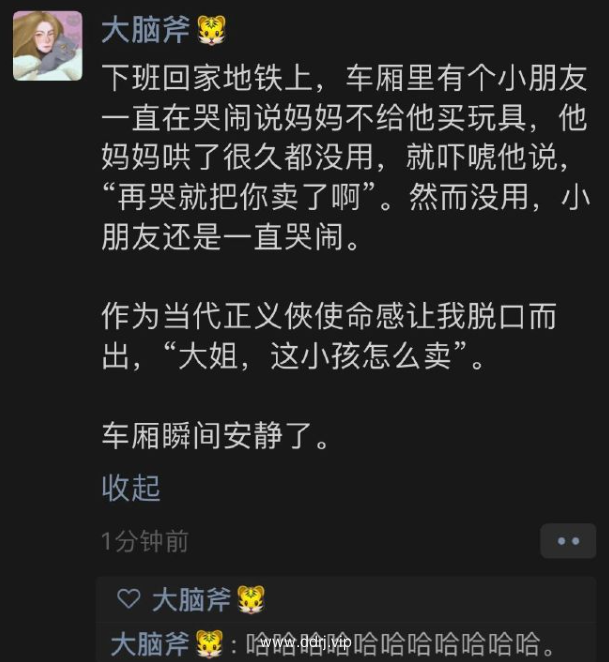Collapse the post with 收起
Viewport: 609px width, 662px height.
pos(130,488)
